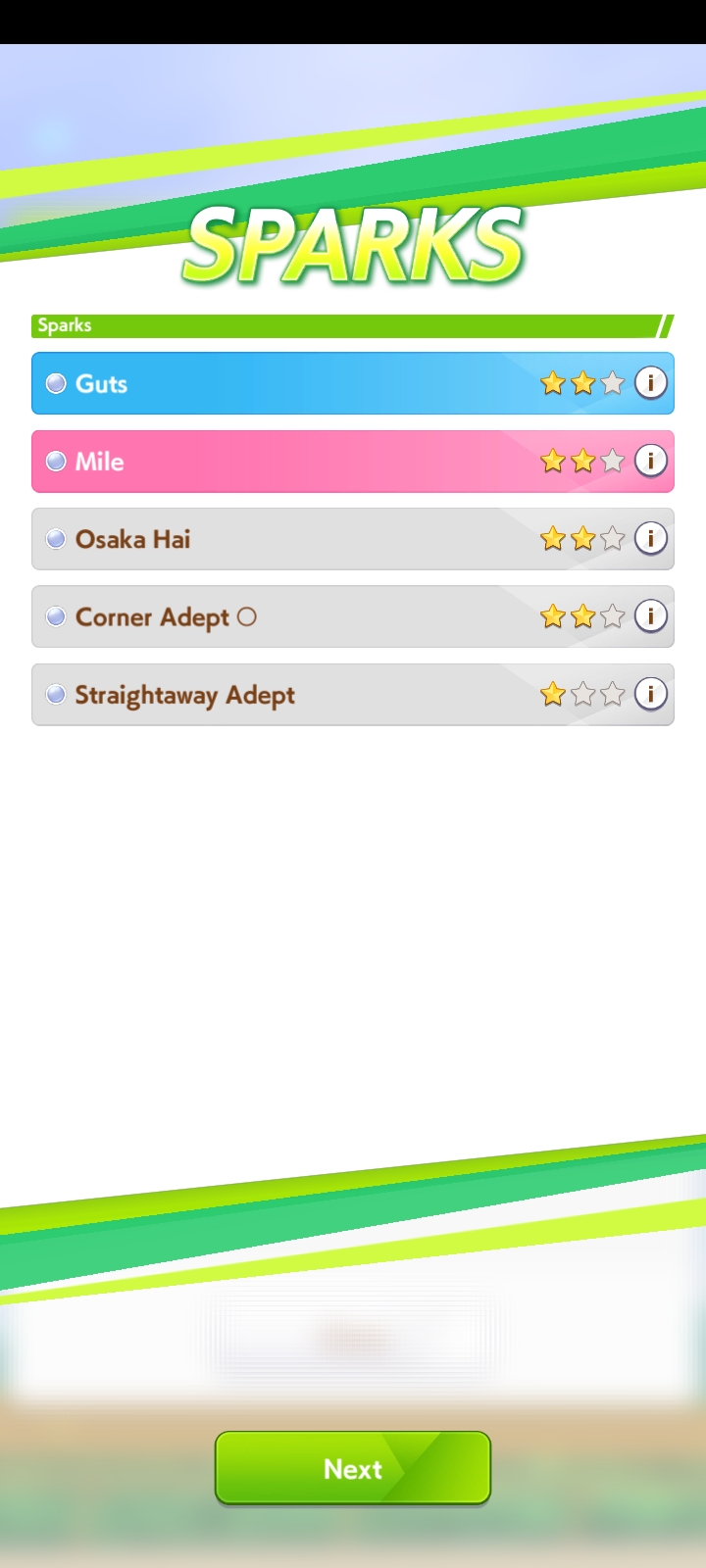
Task: Open Corner Adept spark info icon
Action: point(650,615)
